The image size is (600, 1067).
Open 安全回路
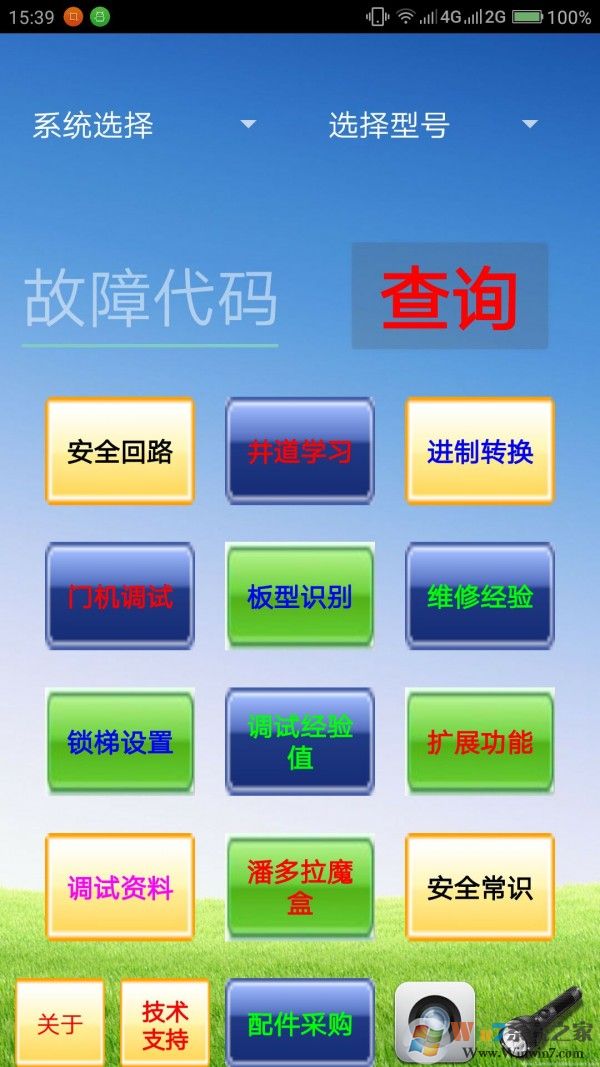click(120, 451)
